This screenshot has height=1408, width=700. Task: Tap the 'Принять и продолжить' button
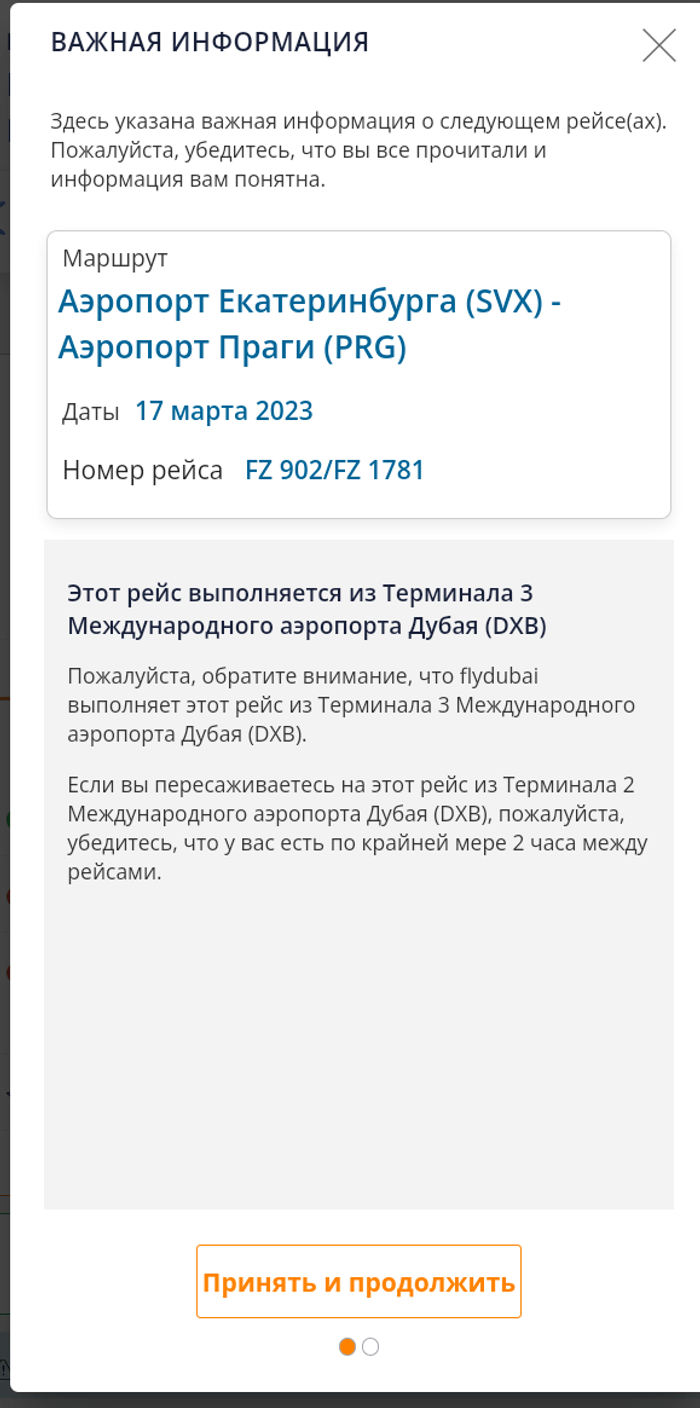(x=358, y=1282)
